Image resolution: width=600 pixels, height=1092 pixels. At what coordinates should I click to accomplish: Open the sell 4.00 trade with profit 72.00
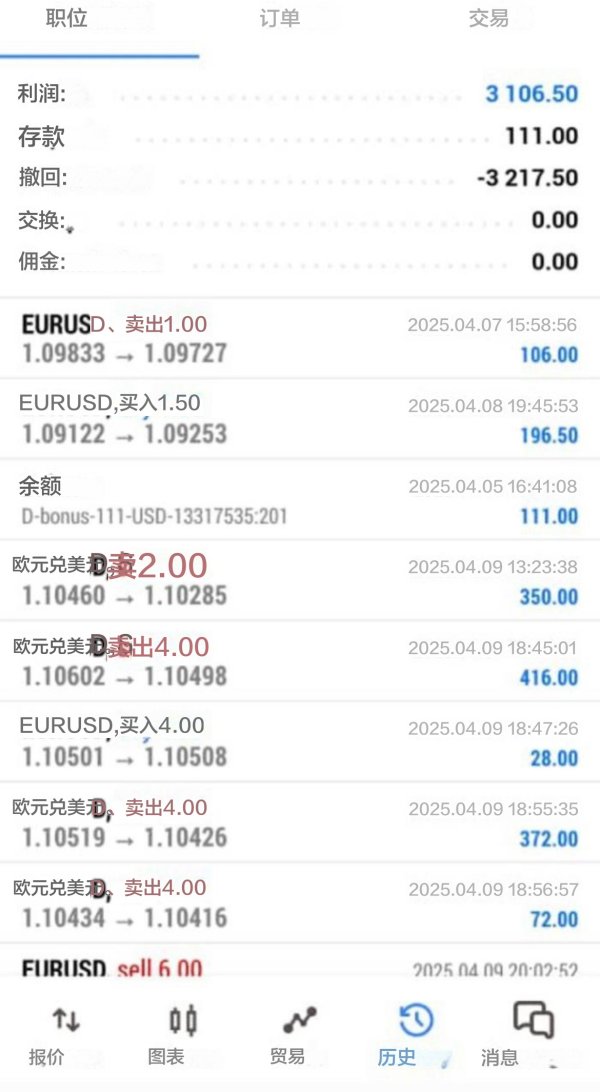coord(300,904)
